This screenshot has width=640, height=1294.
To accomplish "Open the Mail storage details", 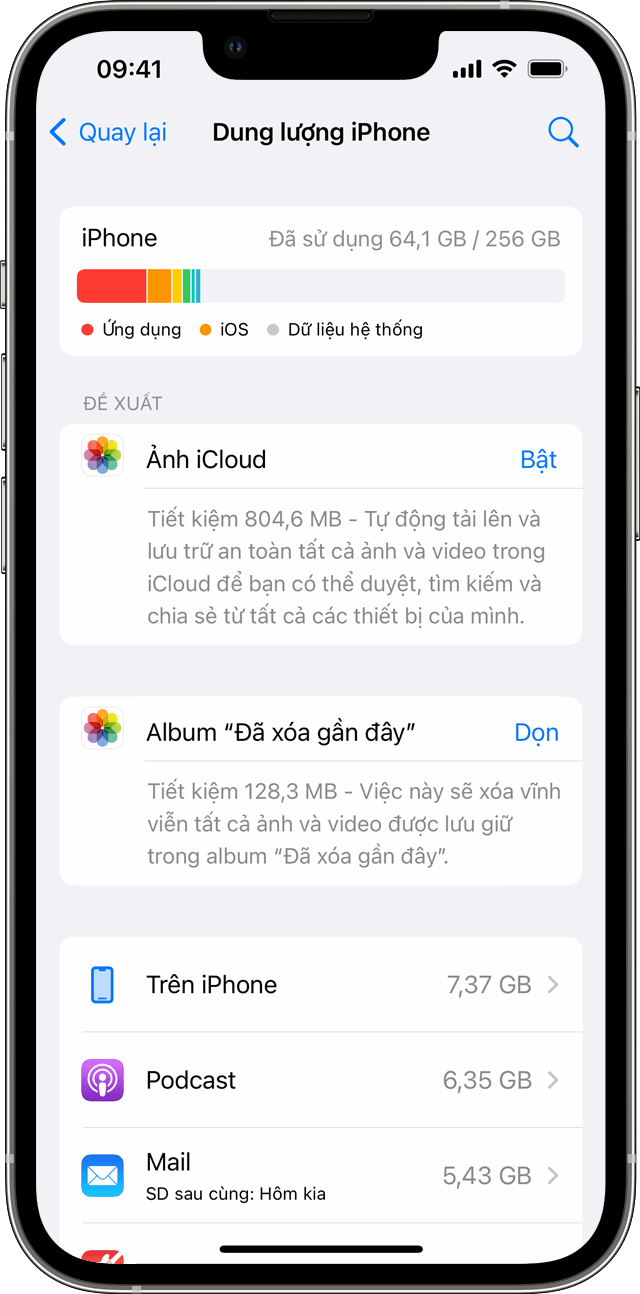I will 320,1175.
